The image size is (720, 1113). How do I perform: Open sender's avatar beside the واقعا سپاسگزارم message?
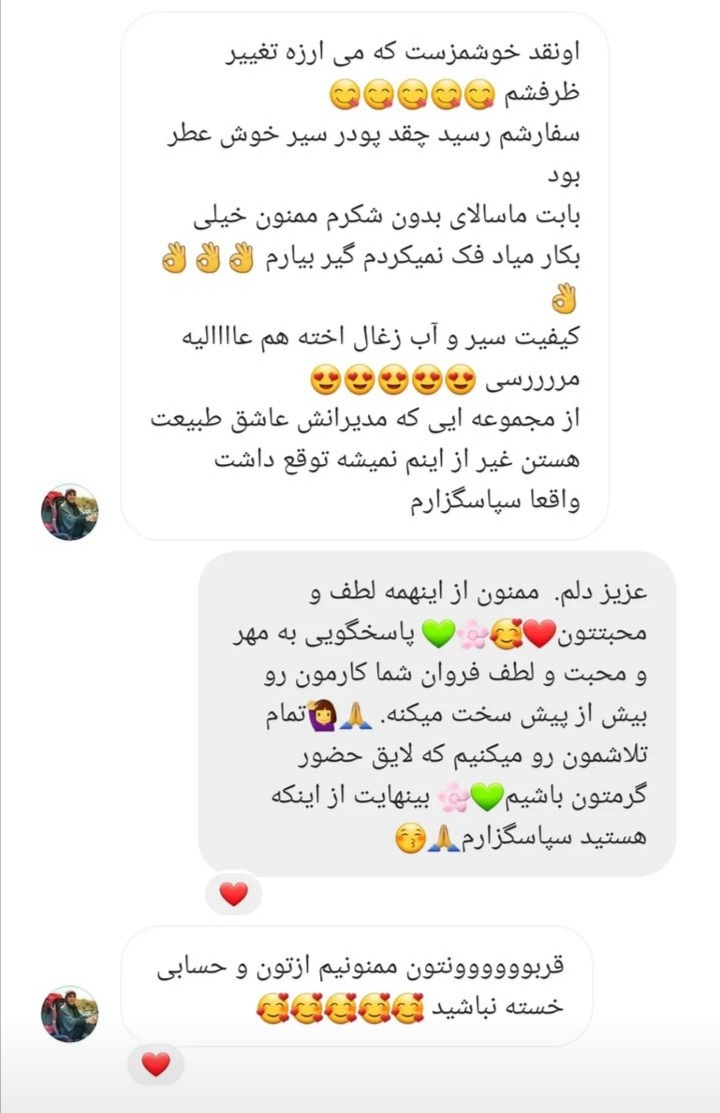(x=69, y=512)
